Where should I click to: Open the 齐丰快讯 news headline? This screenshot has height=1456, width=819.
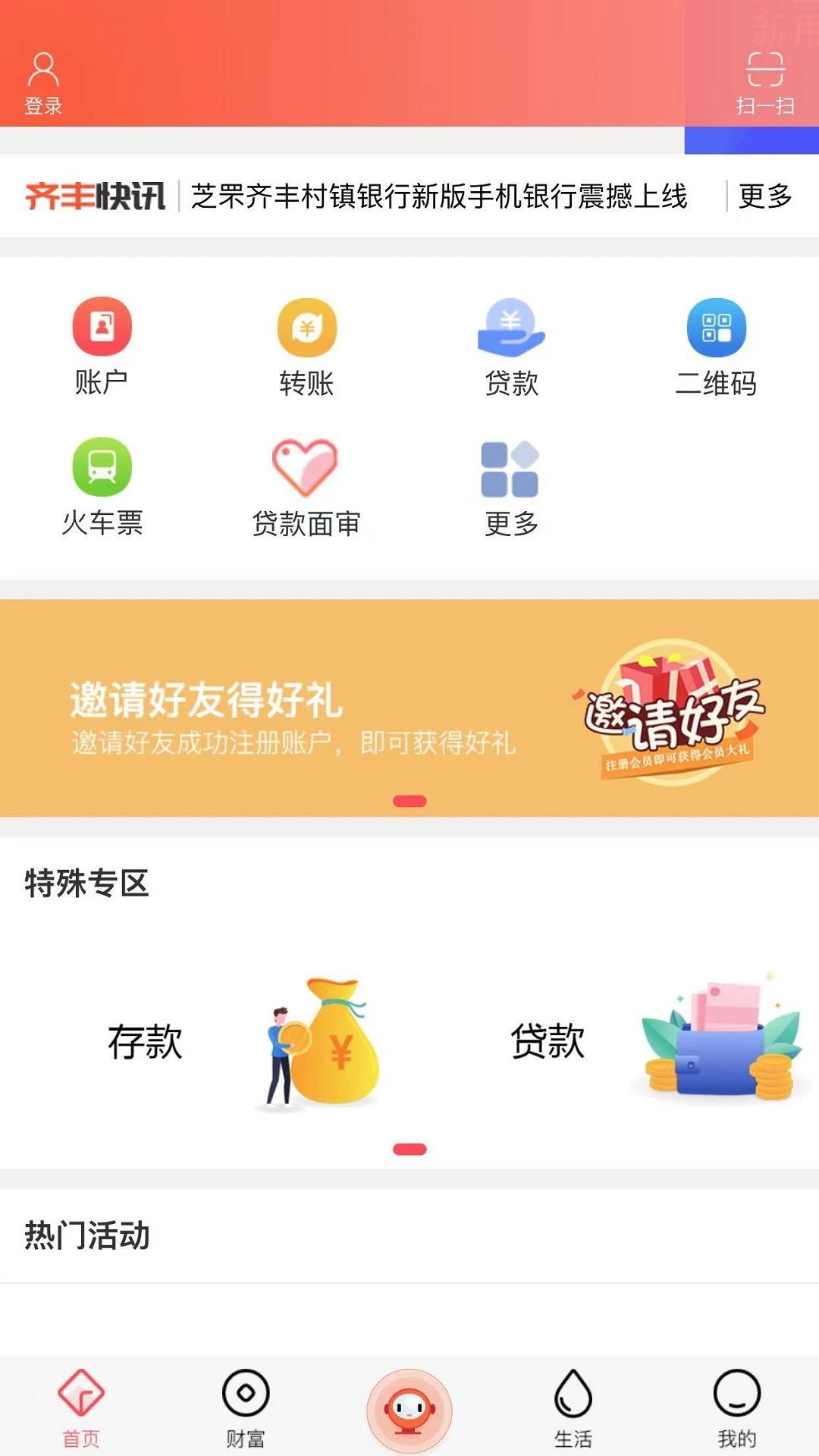[438, 196]
